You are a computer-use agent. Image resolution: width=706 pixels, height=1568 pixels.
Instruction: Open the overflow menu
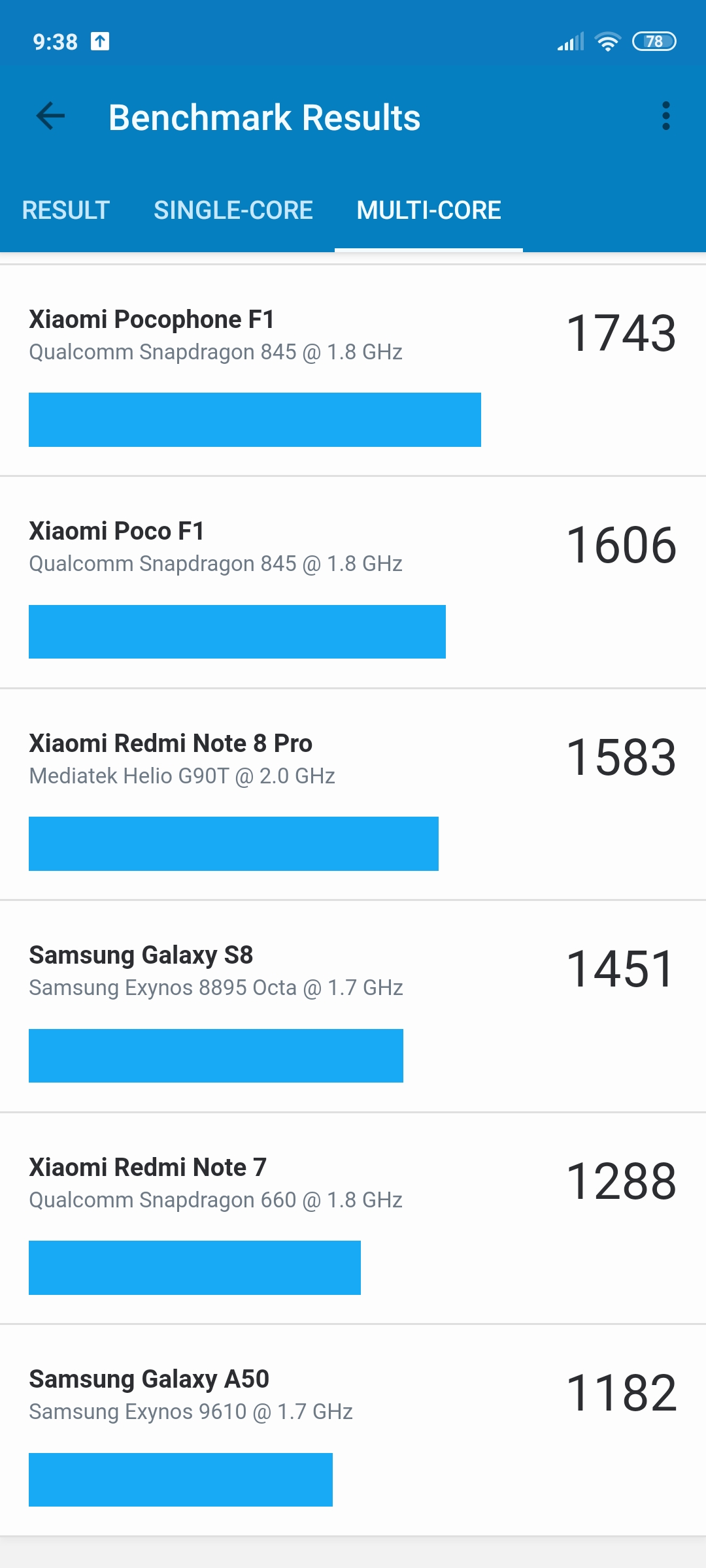(x=665, y=116)
